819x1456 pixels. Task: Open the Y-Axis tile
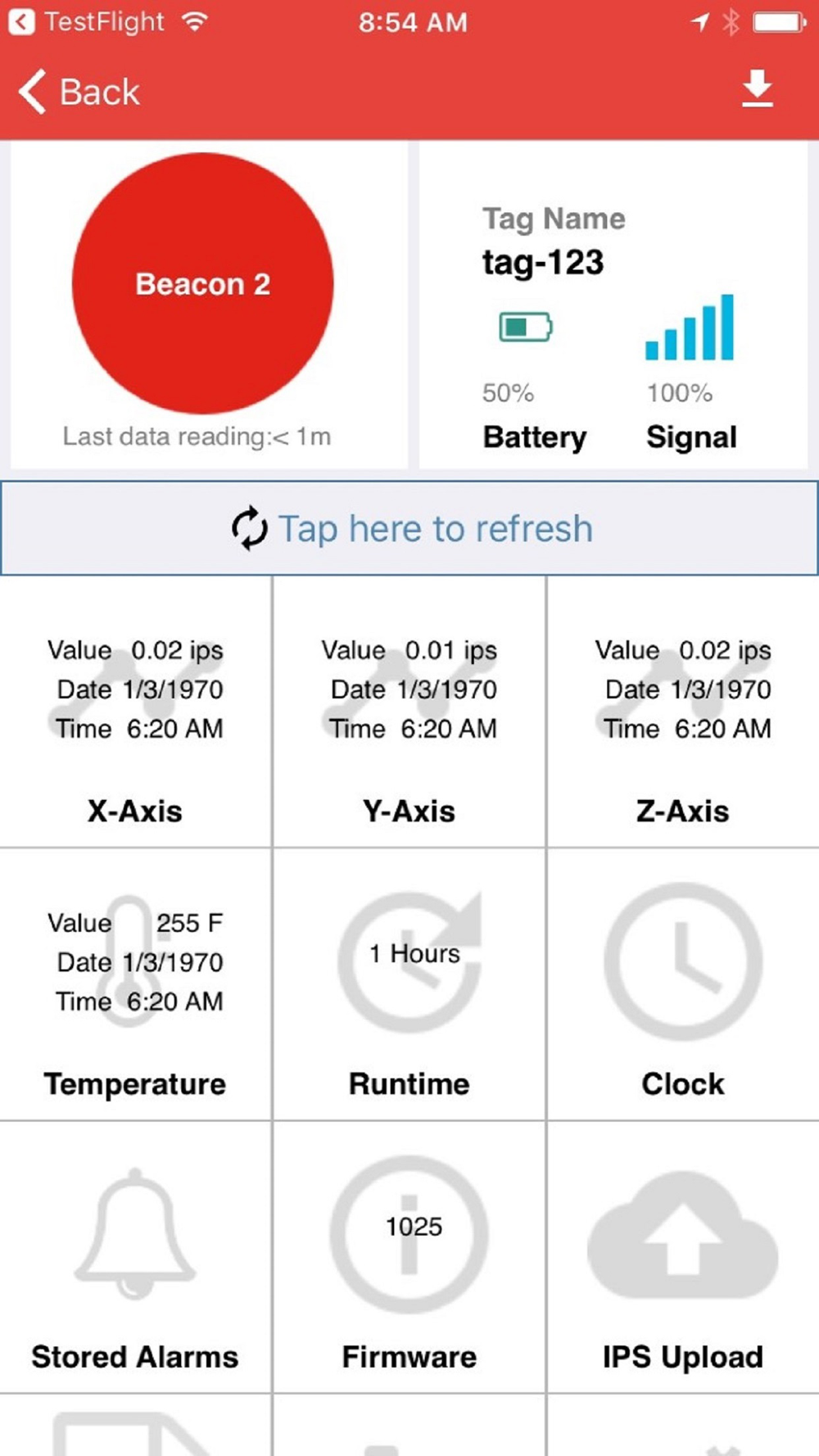409,712
